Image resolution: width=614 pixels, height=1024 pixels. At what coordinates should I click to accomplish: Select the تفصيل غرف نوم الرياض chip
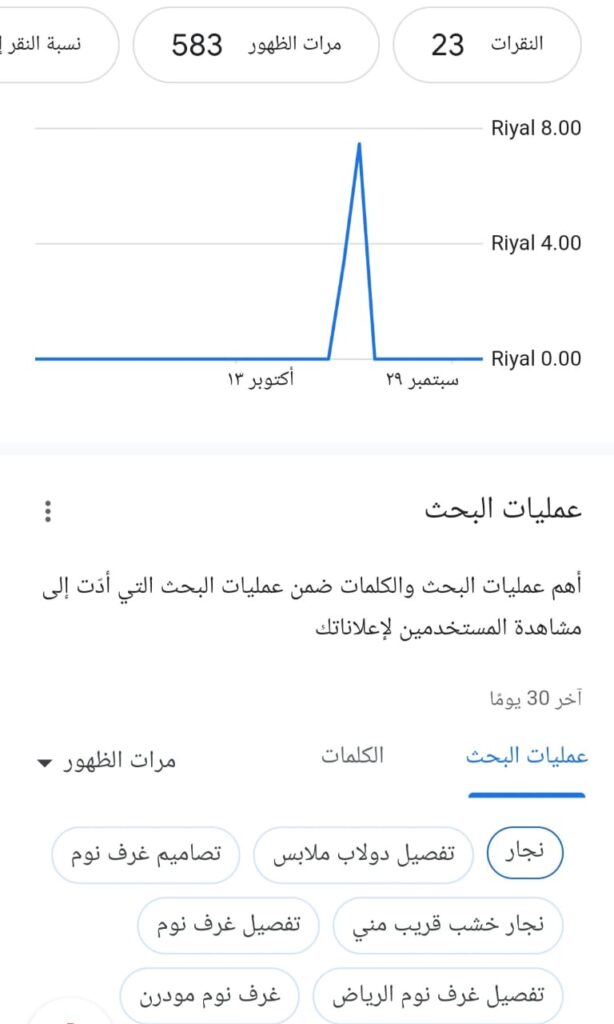(x=439, y=996)
